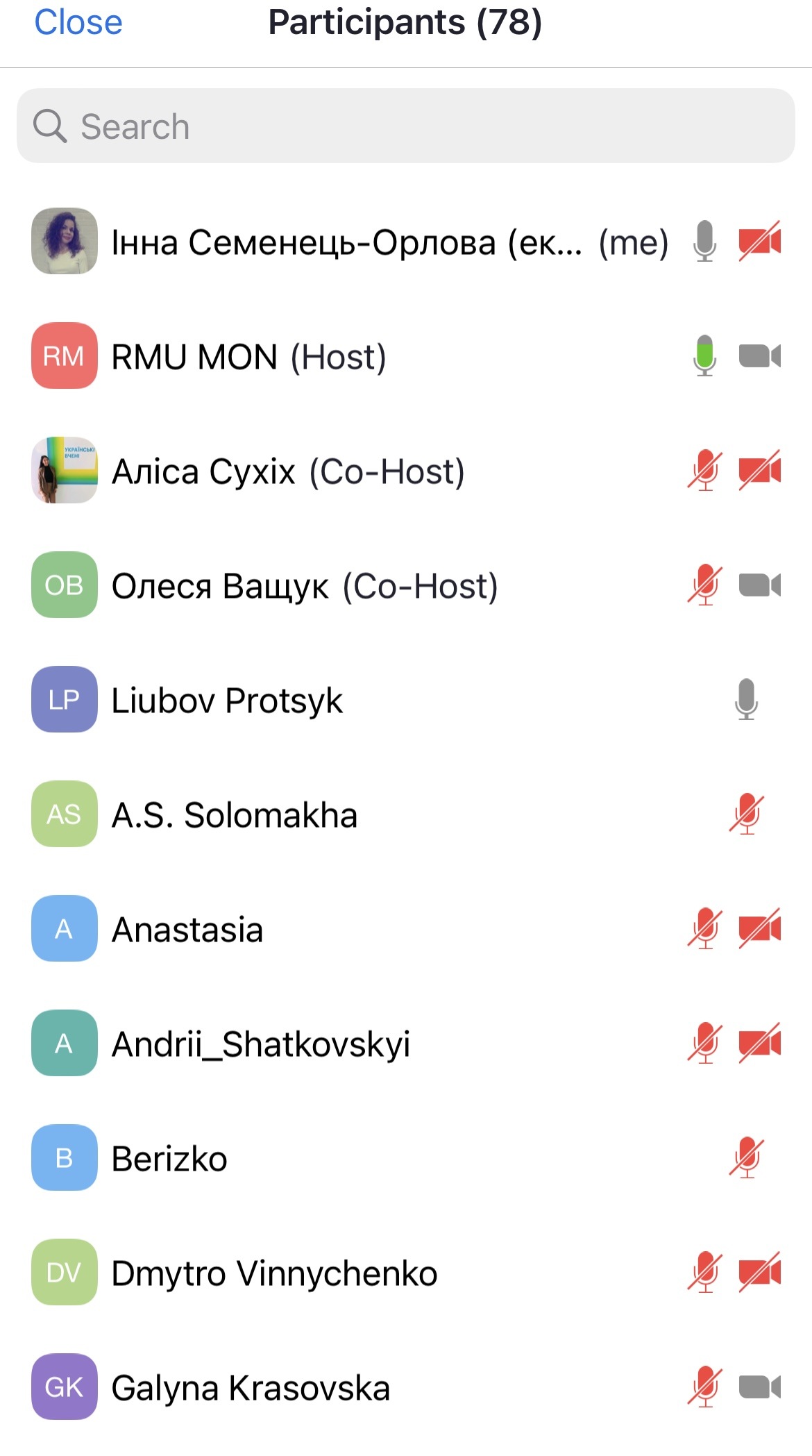Image resolution: width=812 pixels, height=1456 pixels.
Task: Select Dmytro Vinnychenko in the list
Action: tap(274, 1273)
